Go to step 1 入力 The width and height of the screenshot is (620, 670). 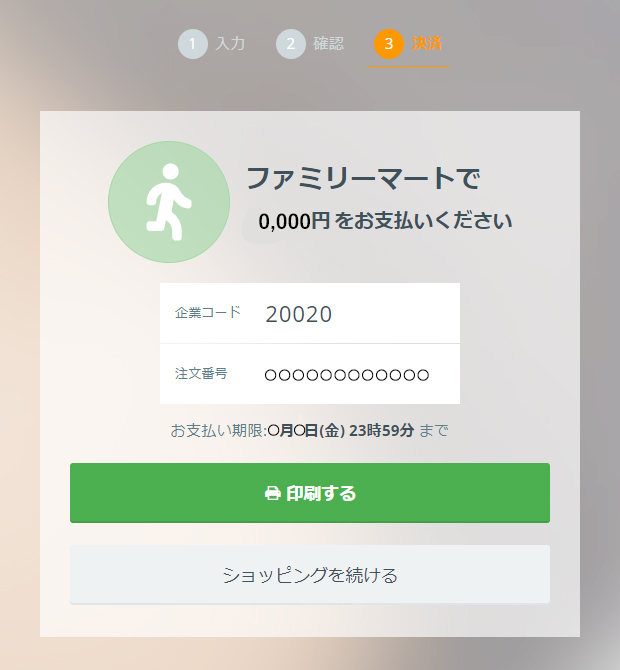pyautogui.click(x=212, y=44)
